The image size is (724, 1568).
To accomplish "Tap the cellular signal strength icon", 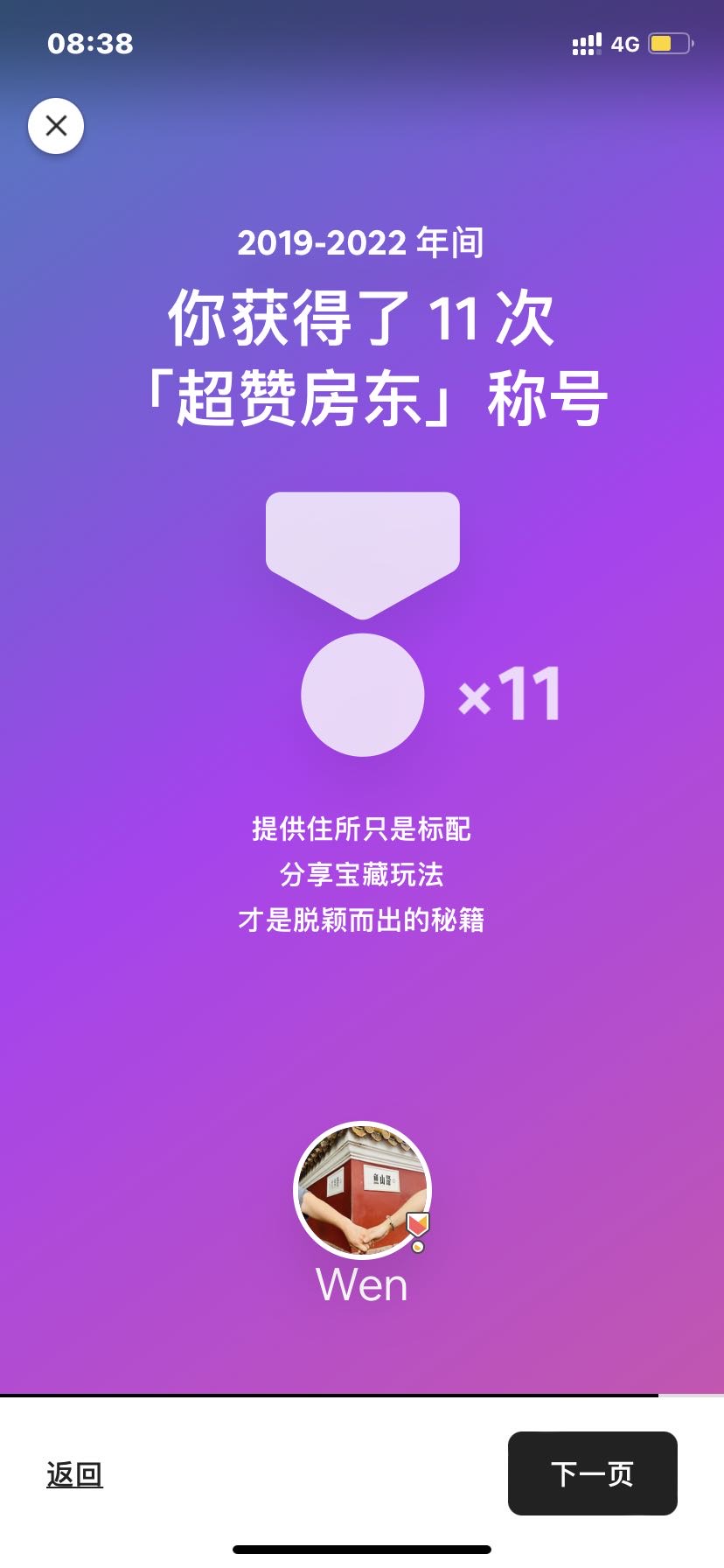I will (585, 40).
